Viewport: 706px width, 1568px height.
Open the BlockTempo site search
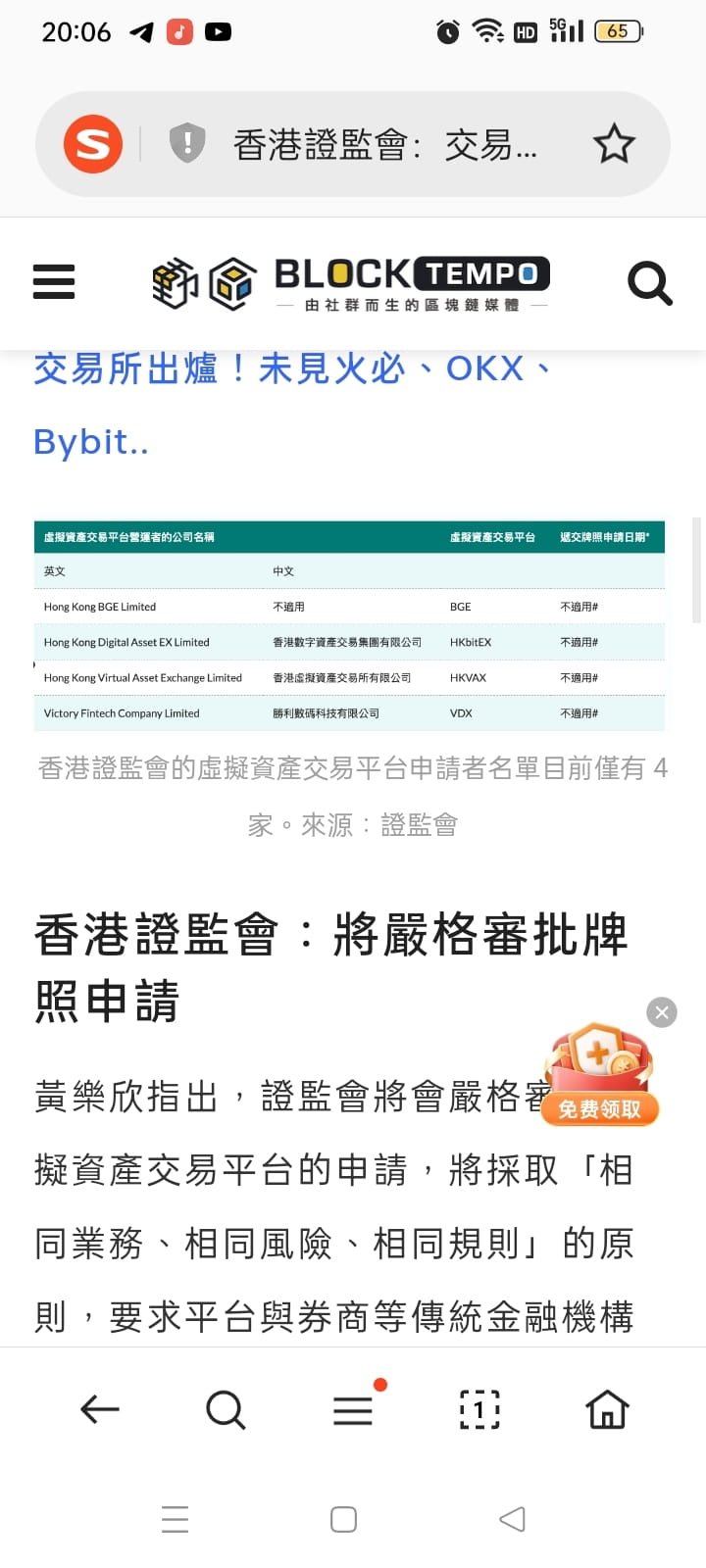coord(650,283)
